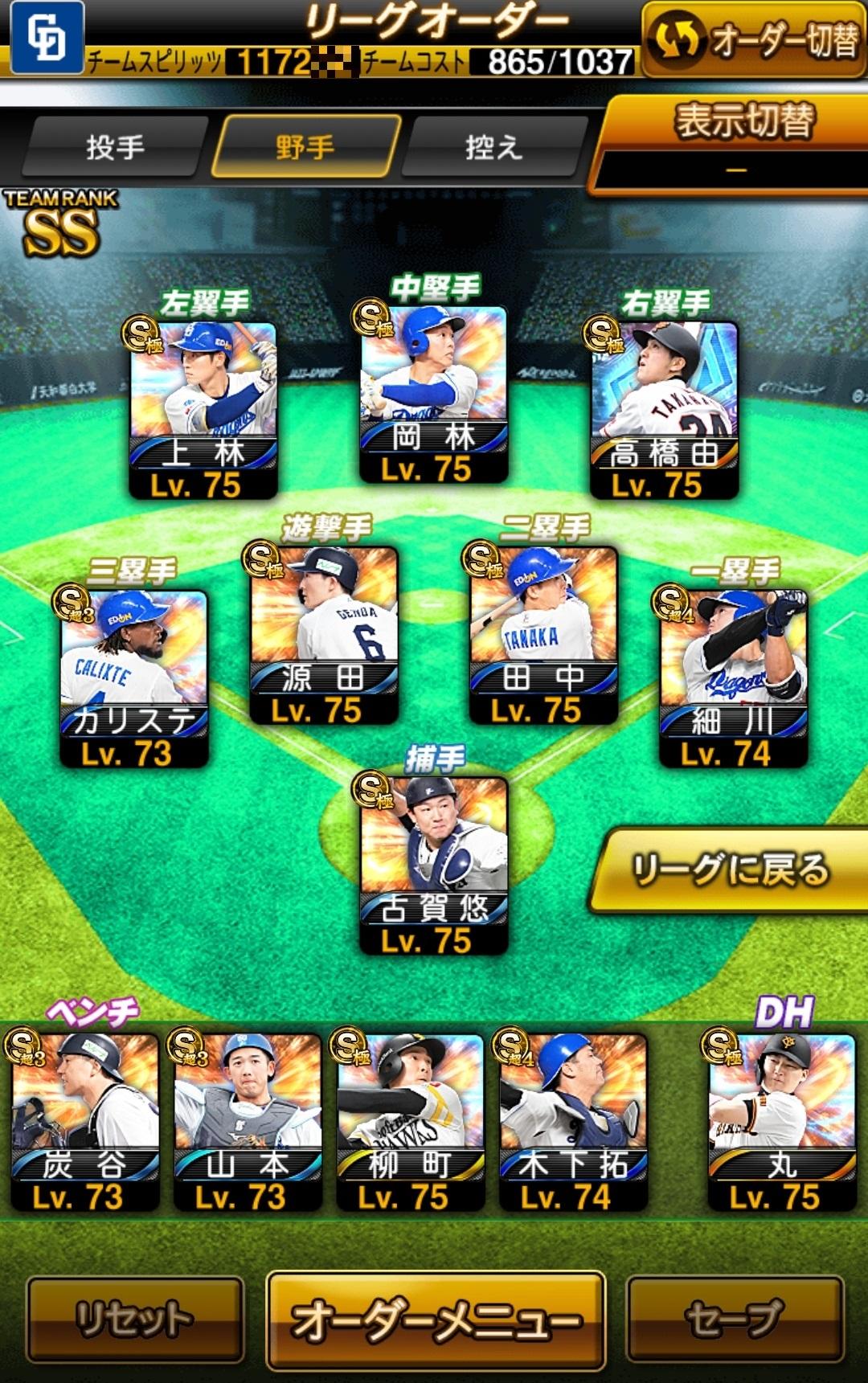Select center fielder 岡林 card
The image size is (868, 1383).
click(x=433, y=394)
